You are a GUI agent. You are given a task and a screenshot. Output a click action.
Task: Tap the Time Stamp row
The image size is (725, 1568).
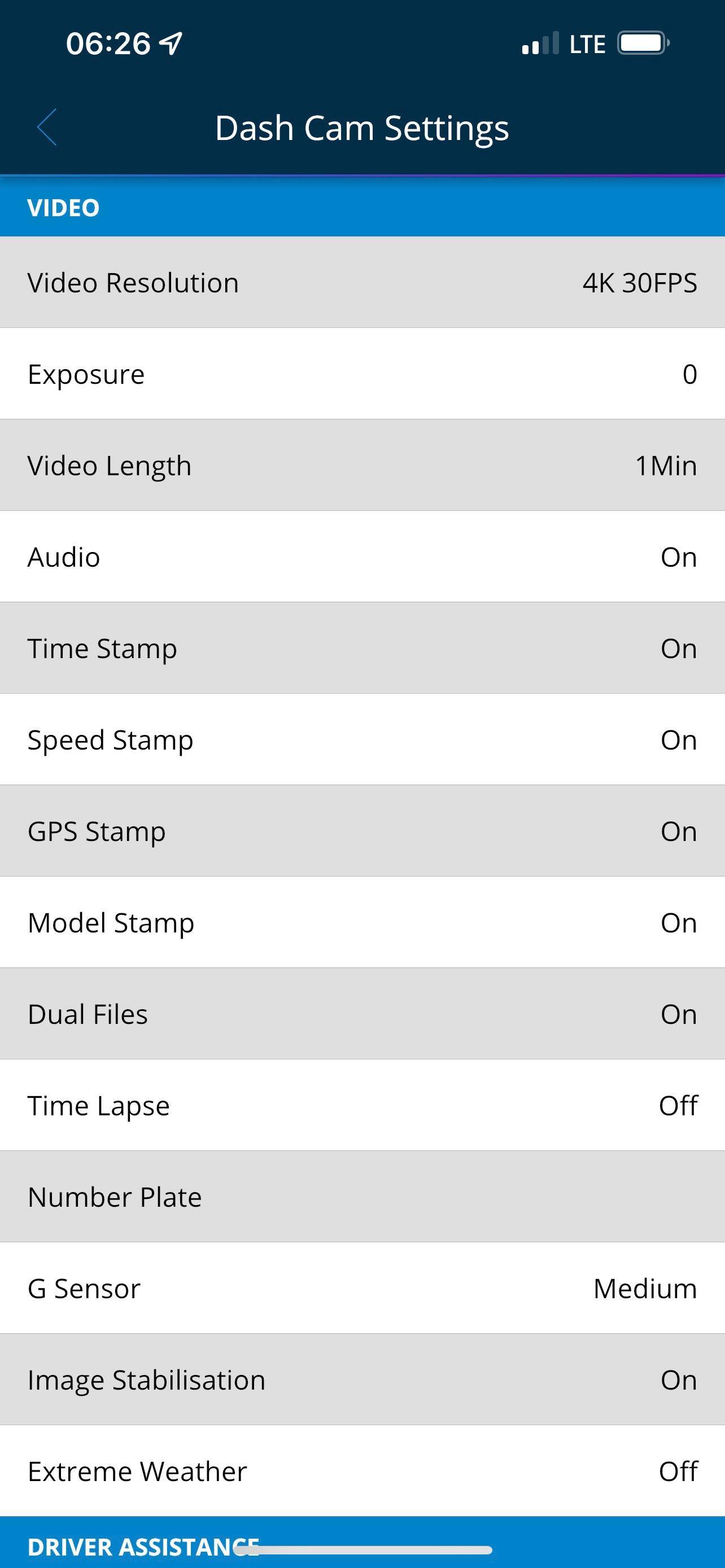click(x=362, y=647)
